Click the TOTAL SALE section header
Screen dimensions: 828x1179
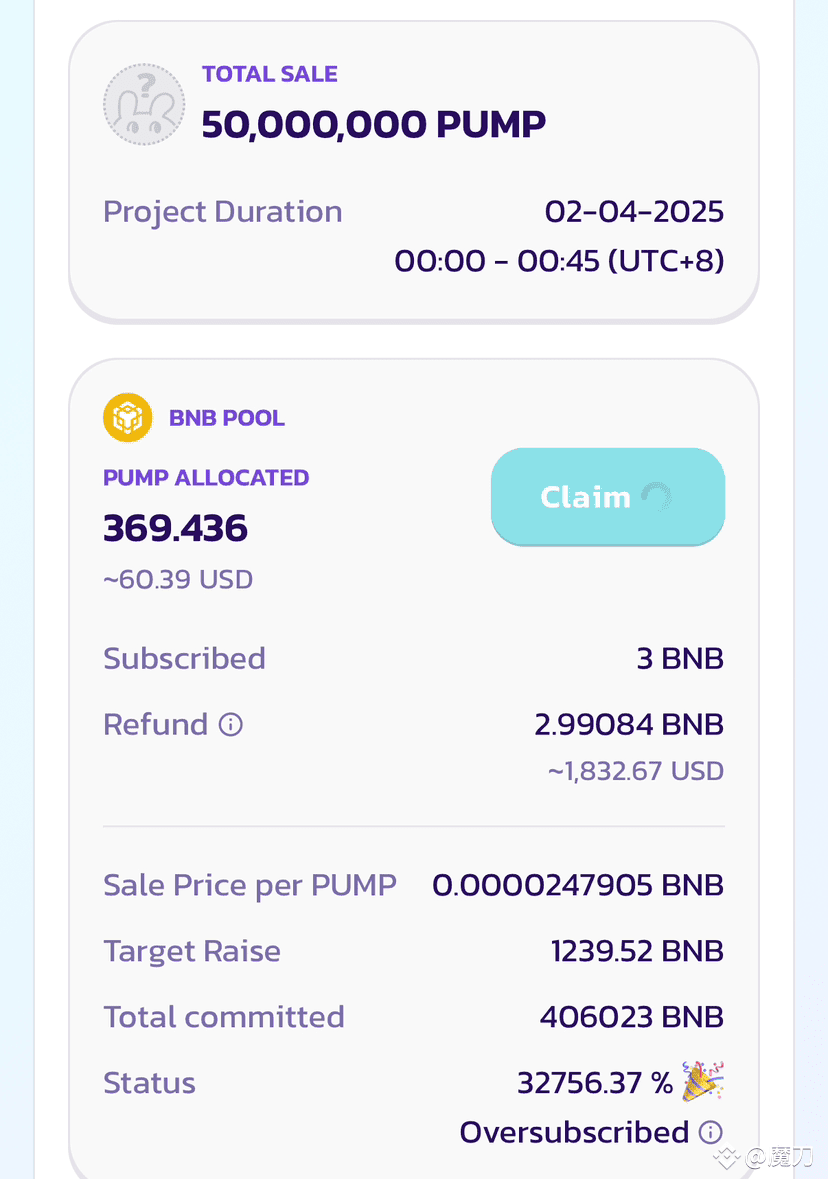(269, 74)
